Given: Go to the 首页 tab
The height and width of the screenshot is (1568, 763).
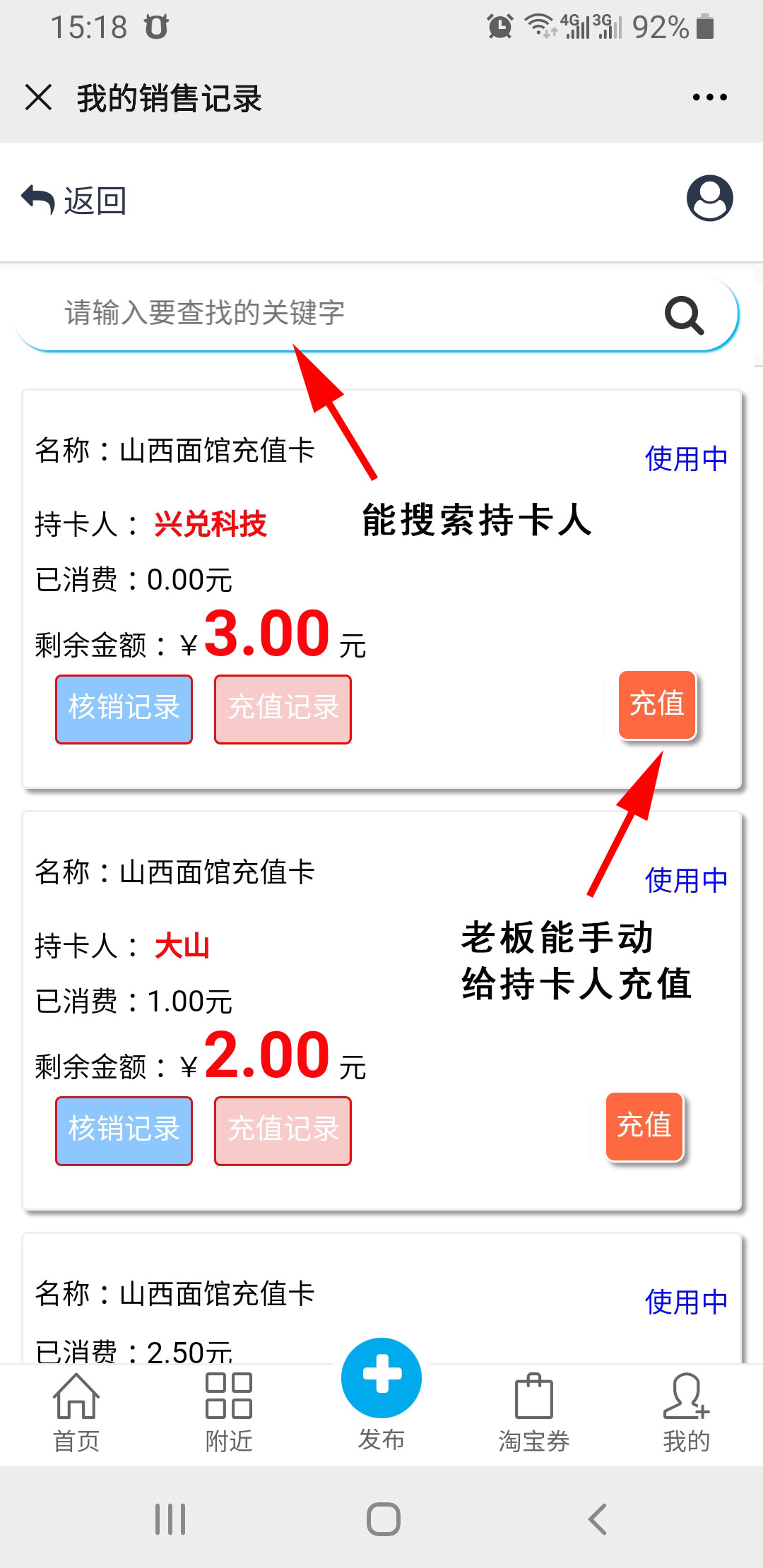Looking at the screenshot, I should tap(76, 1413).
